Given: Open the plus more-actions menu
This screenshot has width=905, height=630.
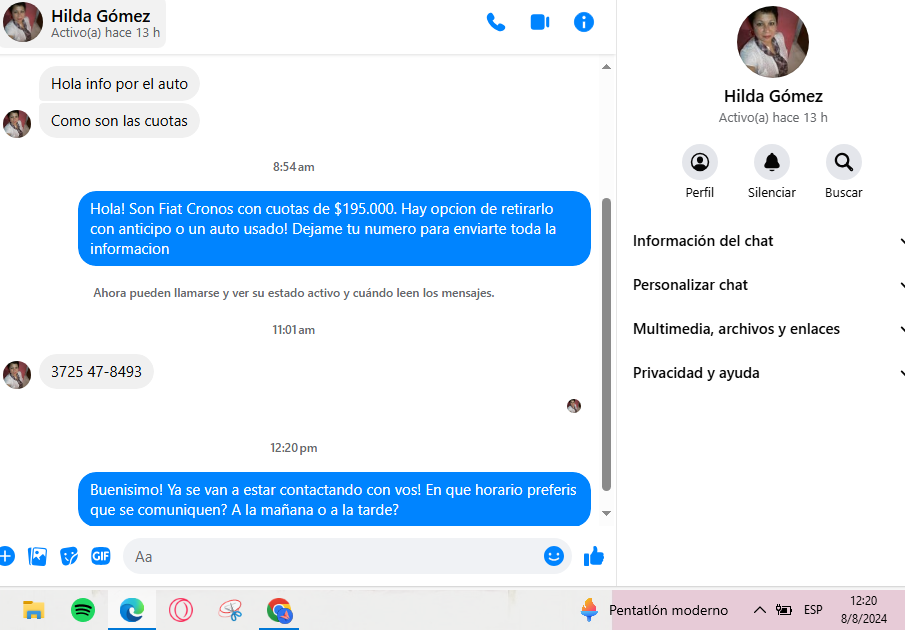Looking at the screenshot, I should coord(6,556).
